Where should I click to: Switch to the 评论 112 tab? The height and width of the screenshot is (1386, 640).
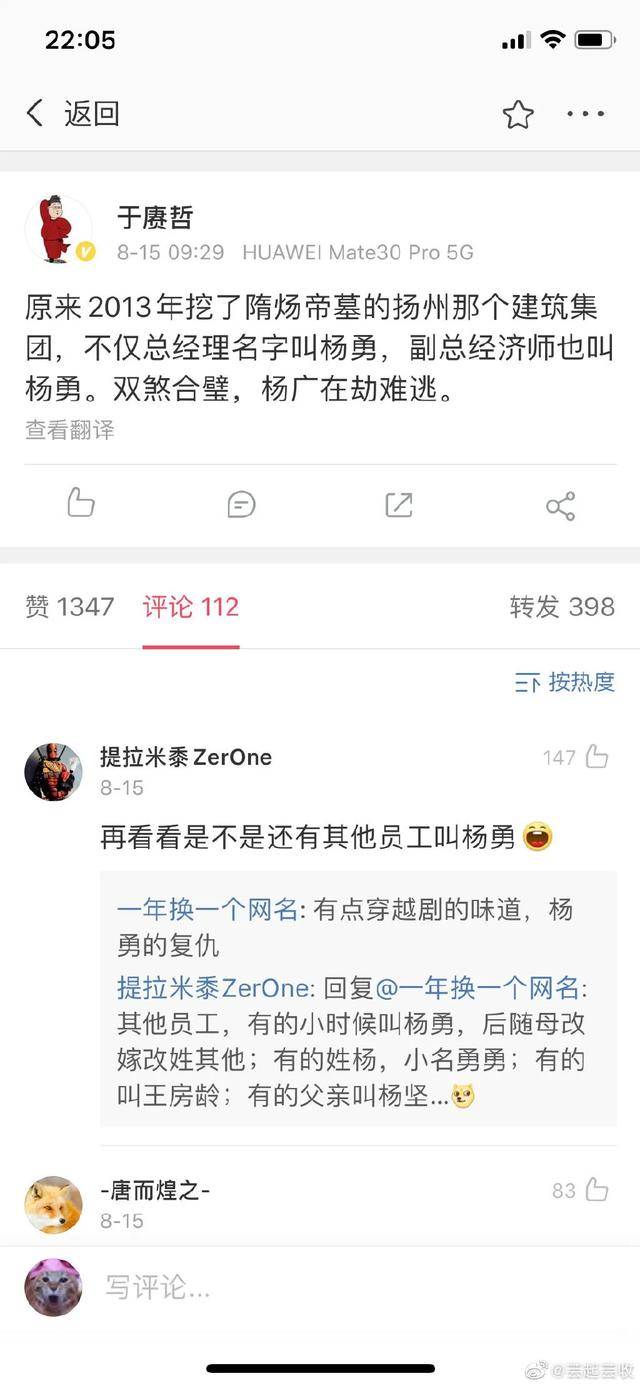(x=191, y=606)
